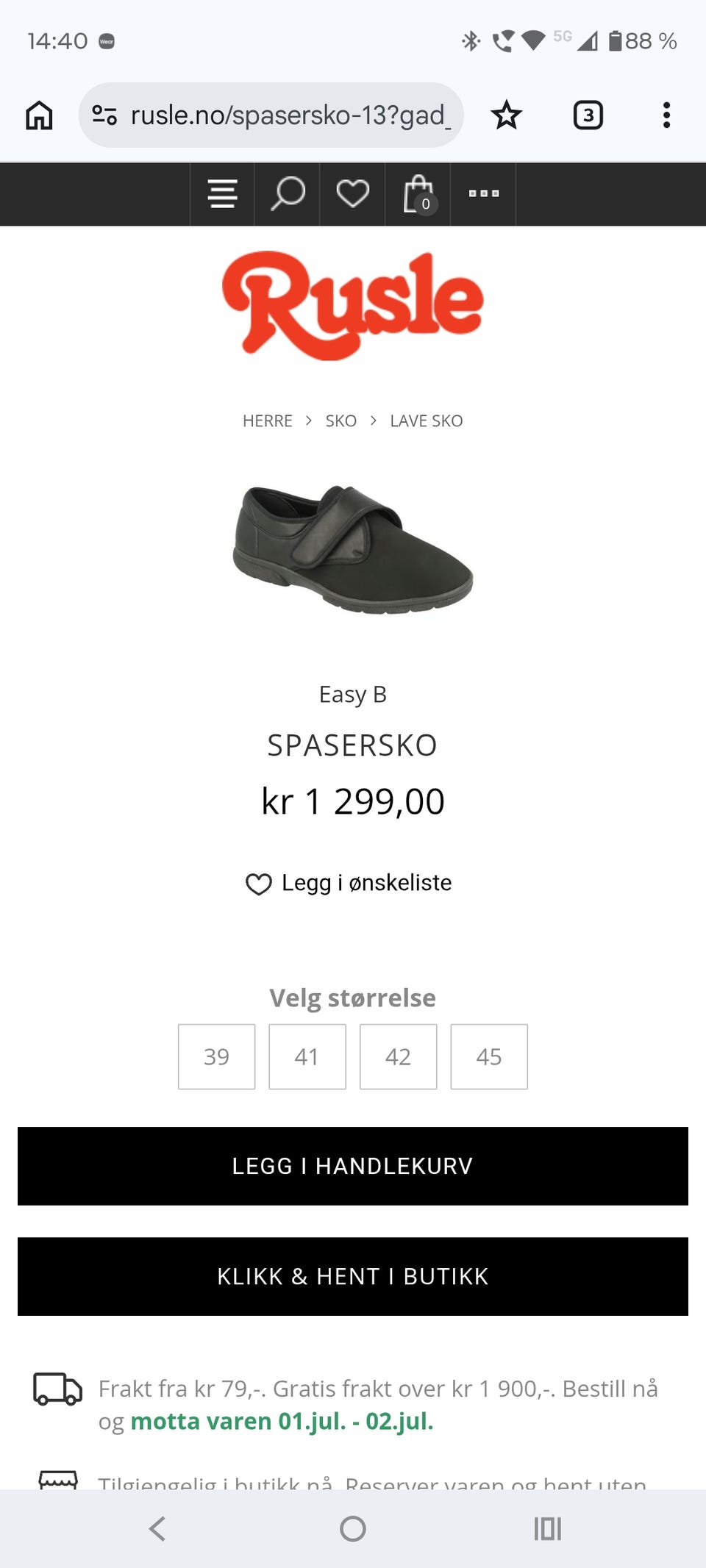Open the shopping bag cart
Screen dimensions: 706x1568
[418, 194]
